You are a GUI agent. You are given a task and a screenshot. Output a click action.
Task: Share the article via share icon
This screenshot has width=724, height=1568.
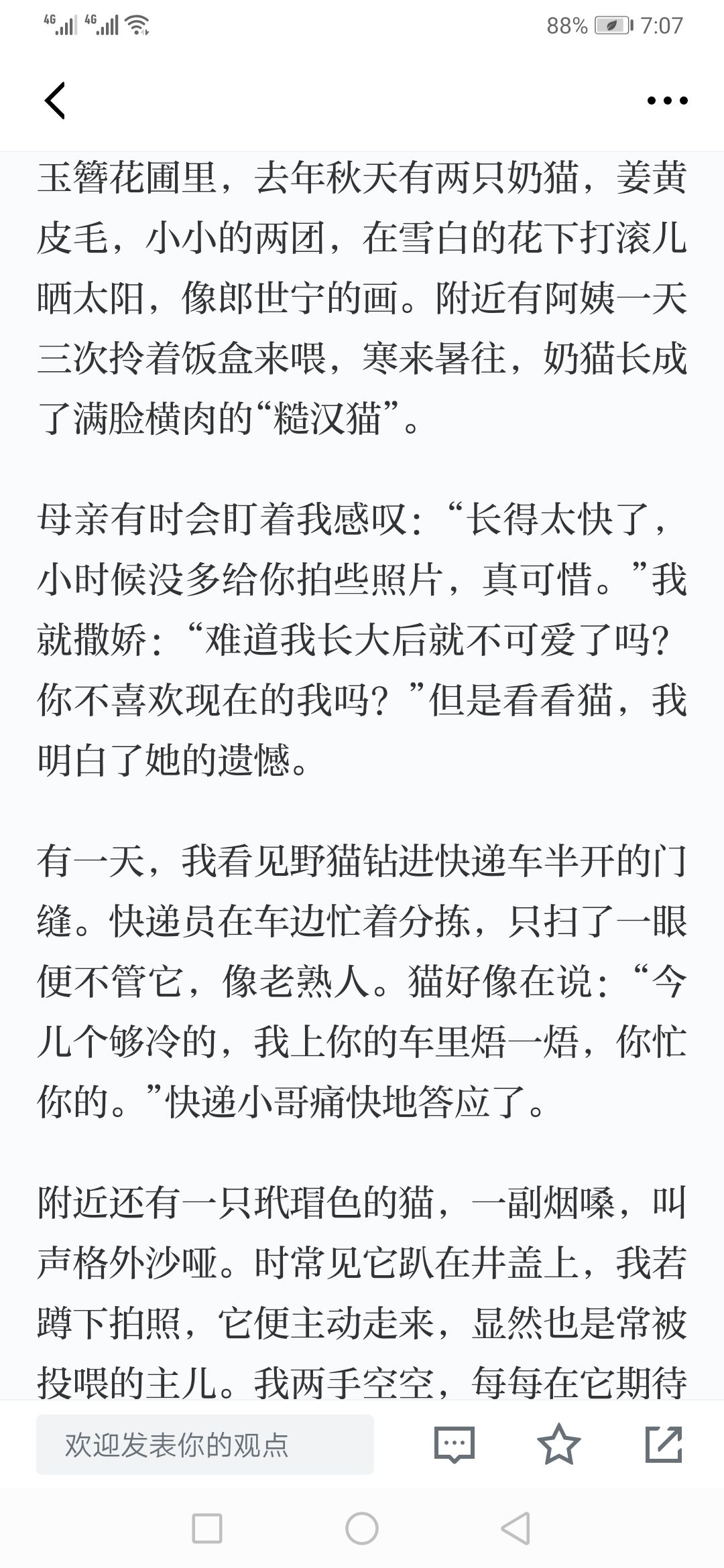point(664,1445)
